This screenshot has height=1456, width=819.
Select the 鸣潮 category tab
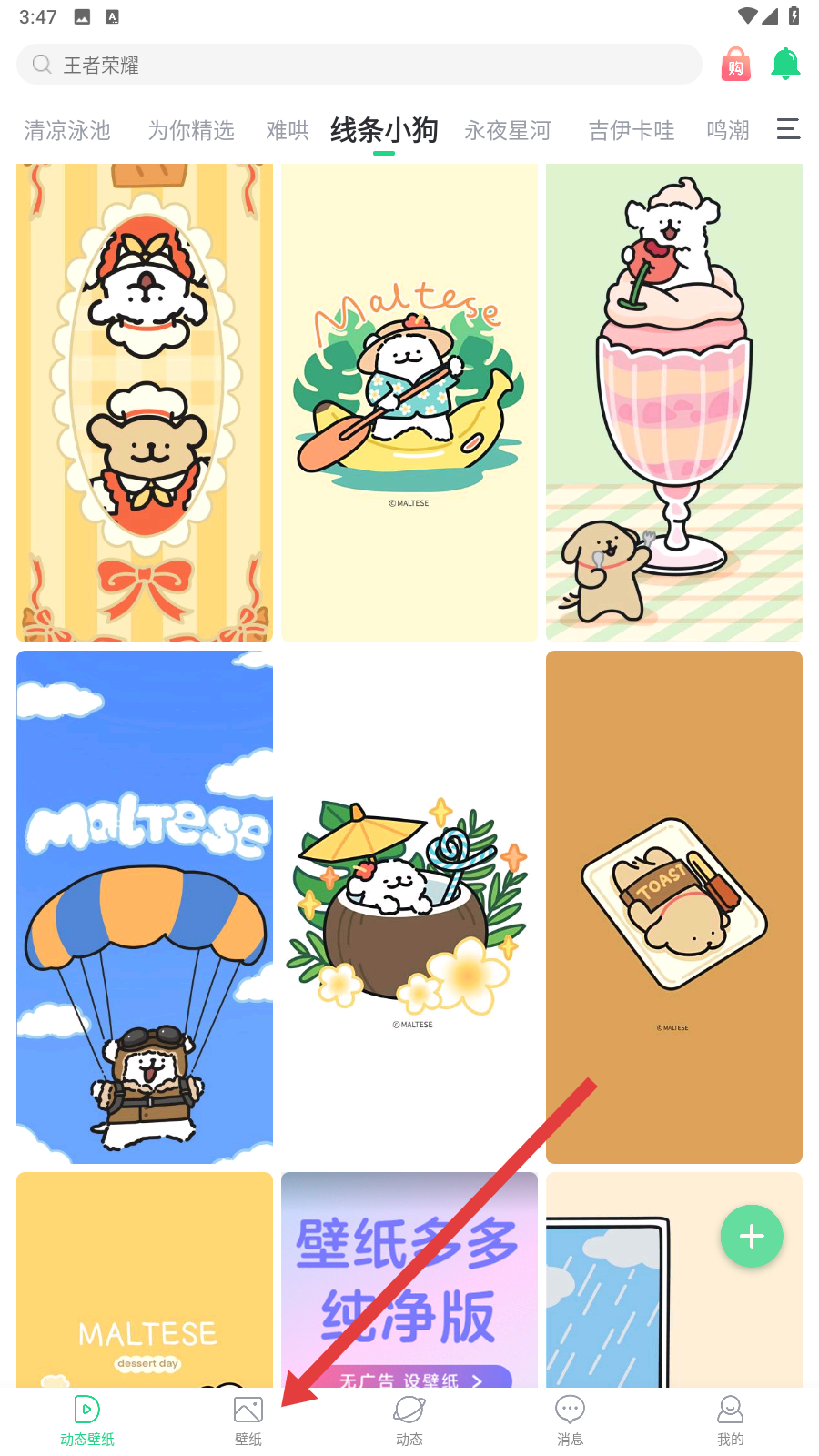(x=728, y=131)
